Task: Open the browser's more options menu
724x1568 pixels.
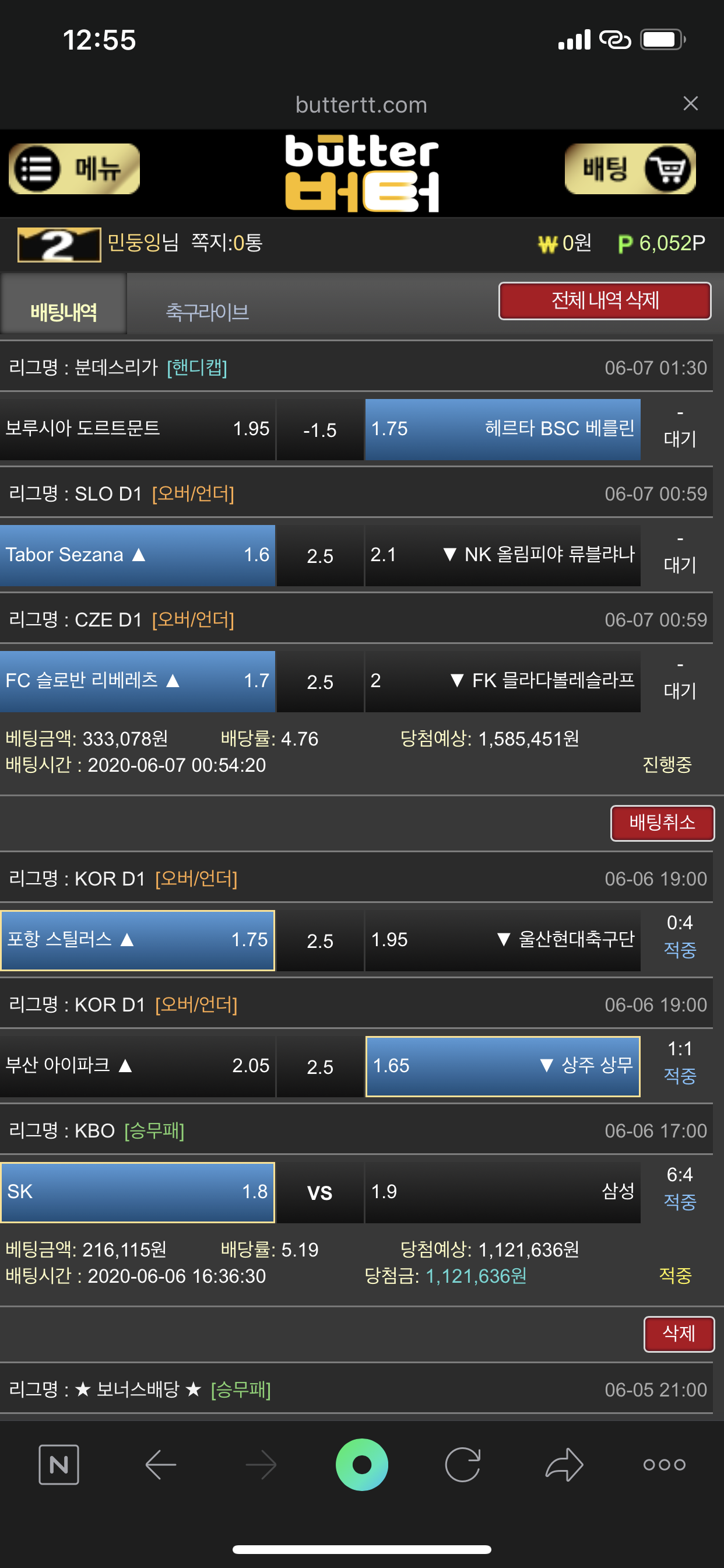Action: 664,1464
